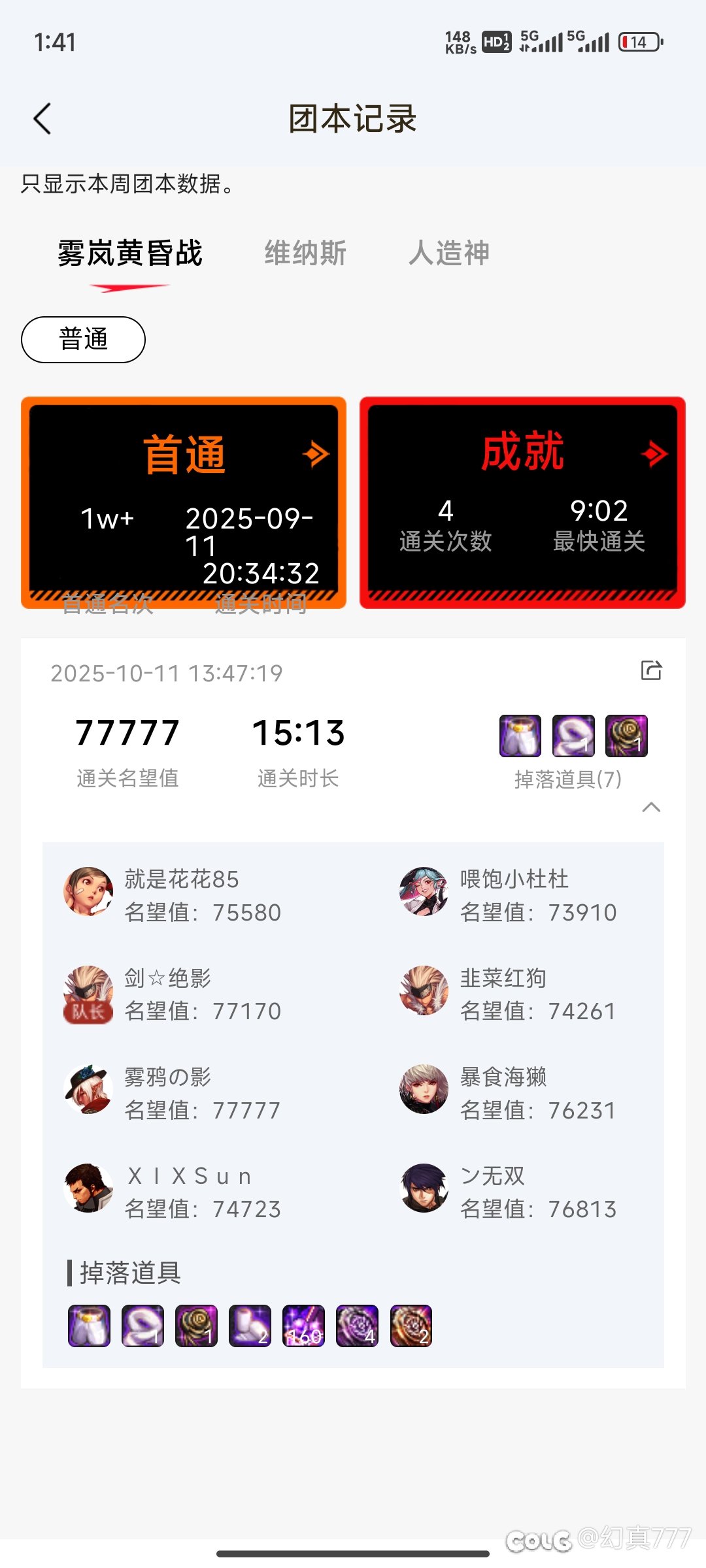The height and width of the screenshot is (1568, 706).
Task: Go back from 团本记录 page
Action: click(x=42, y=119)
